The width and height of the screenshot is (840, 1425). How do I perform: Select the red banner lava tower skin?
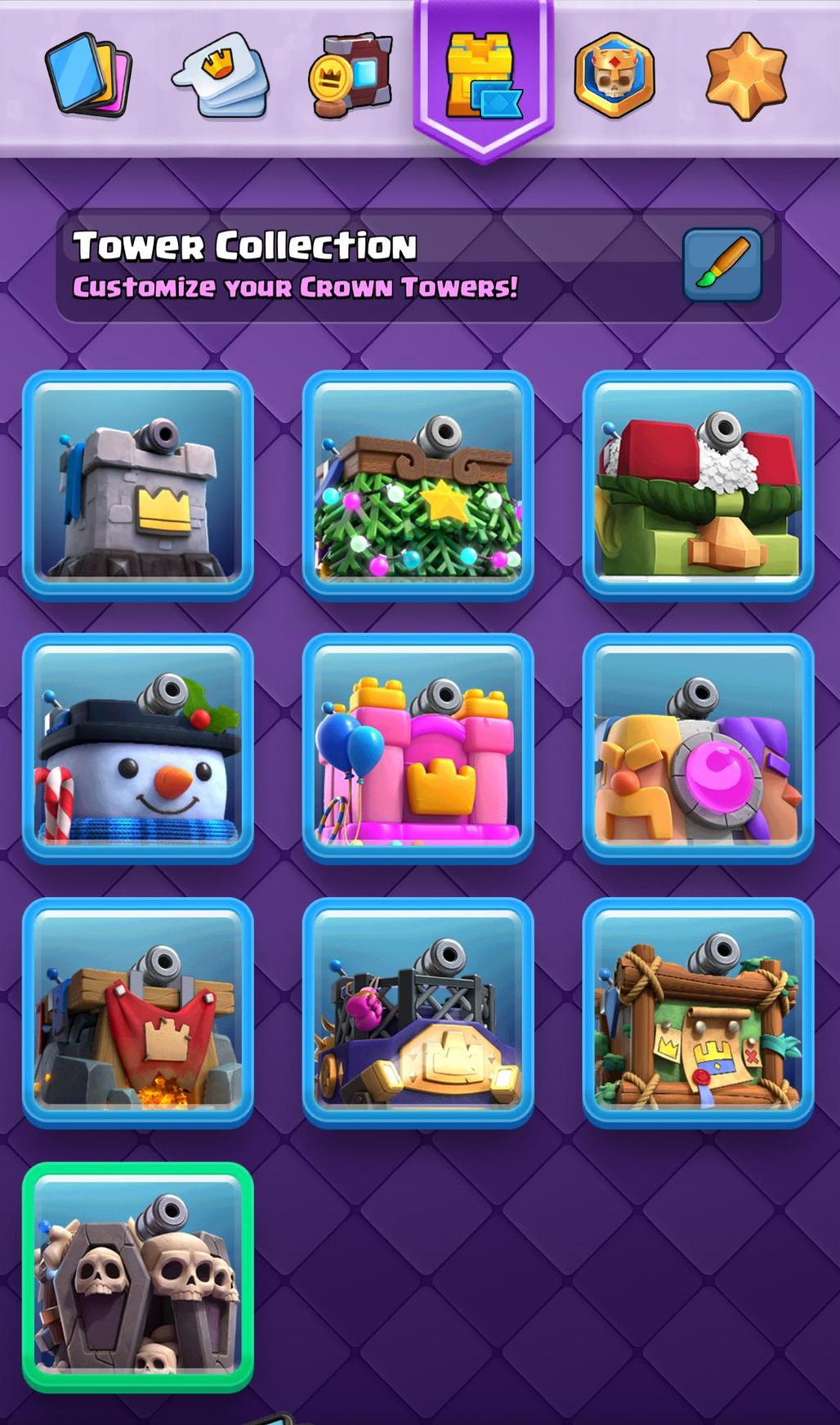coord(138,1012)
